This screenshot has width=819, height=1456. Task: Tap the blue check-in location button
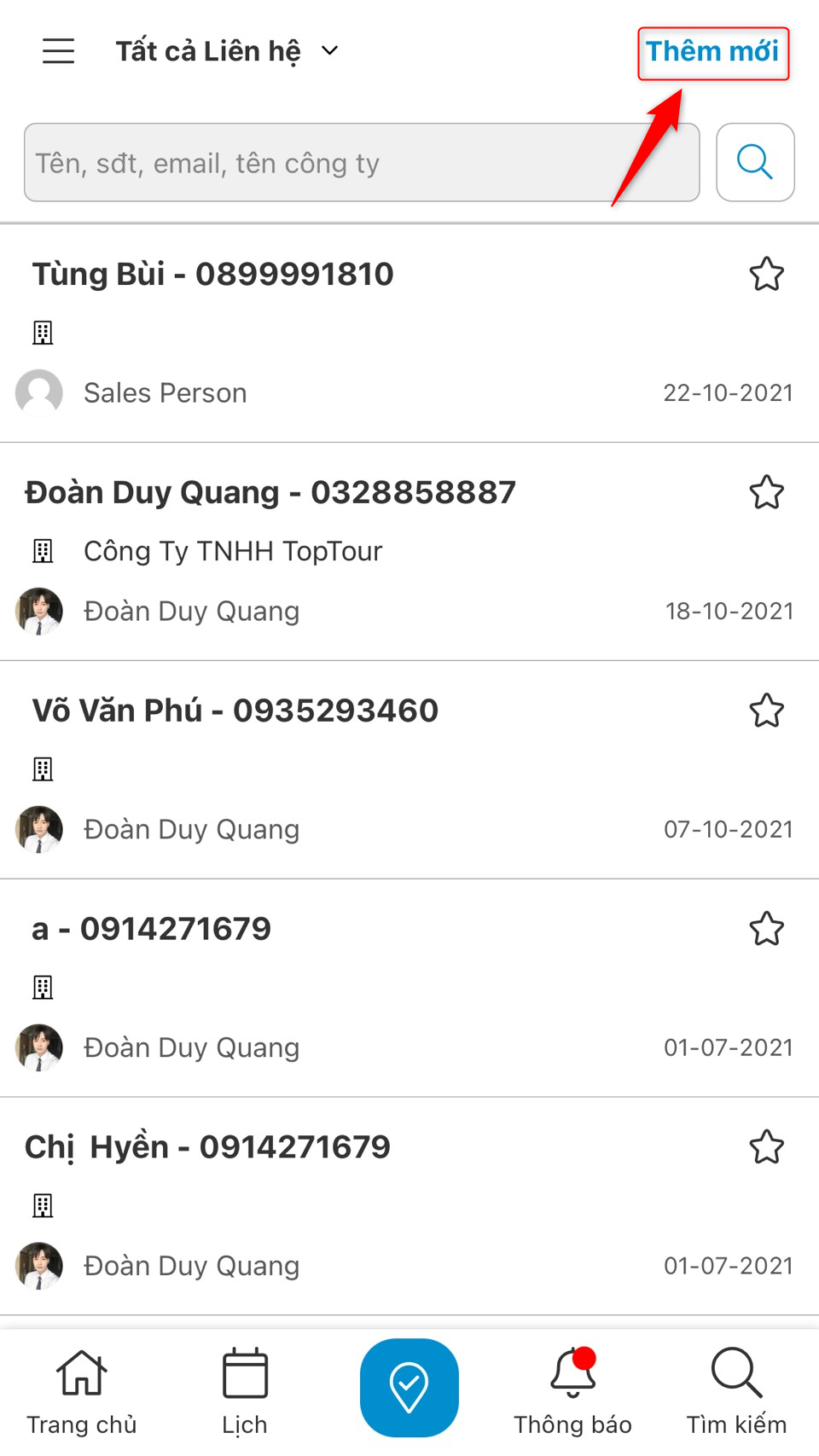coord(409,1387)
